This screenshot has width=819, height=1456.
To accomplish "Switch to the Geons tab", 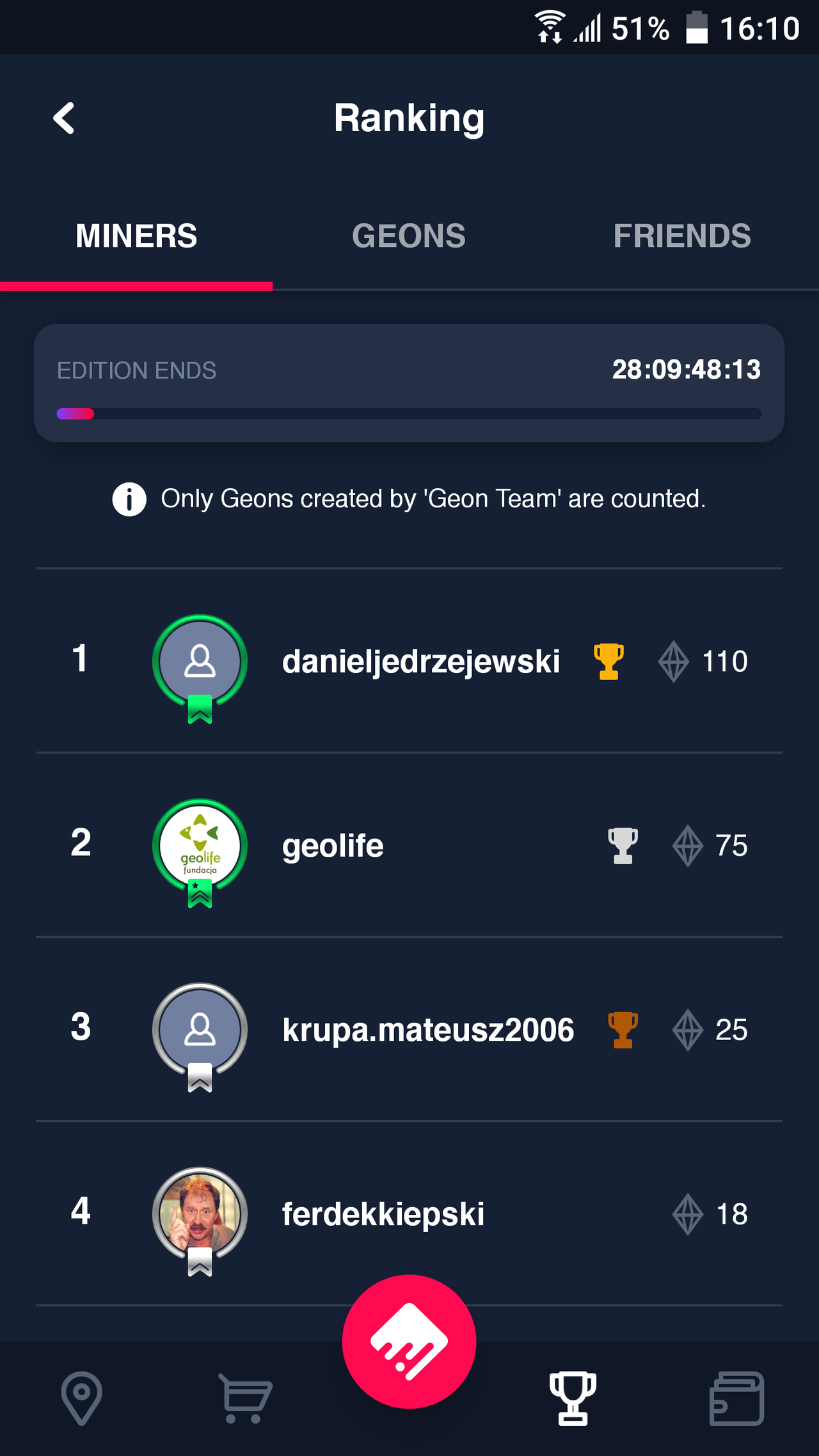I will point(409,236).
